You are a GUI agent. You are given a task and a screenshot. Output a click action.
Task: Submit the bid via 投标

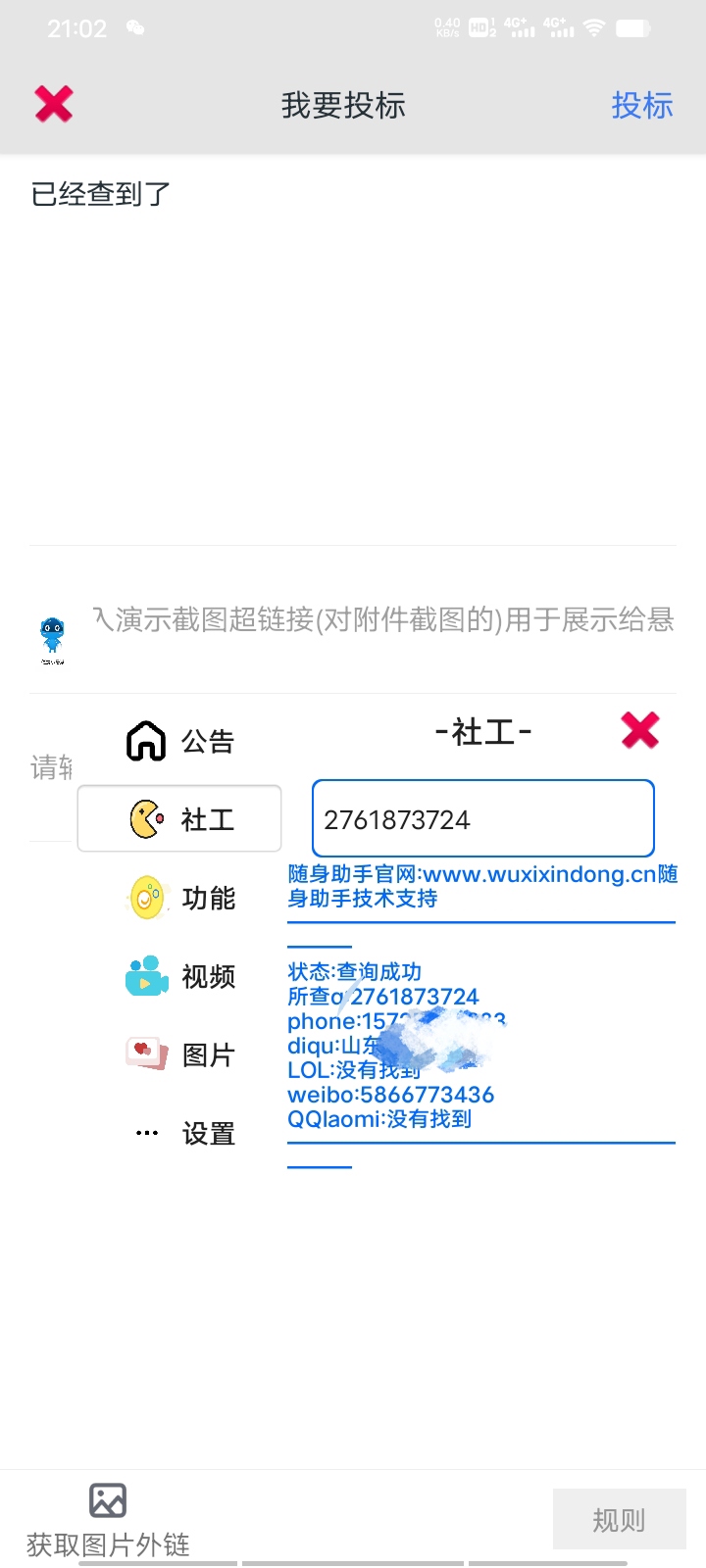coord(642,105)
